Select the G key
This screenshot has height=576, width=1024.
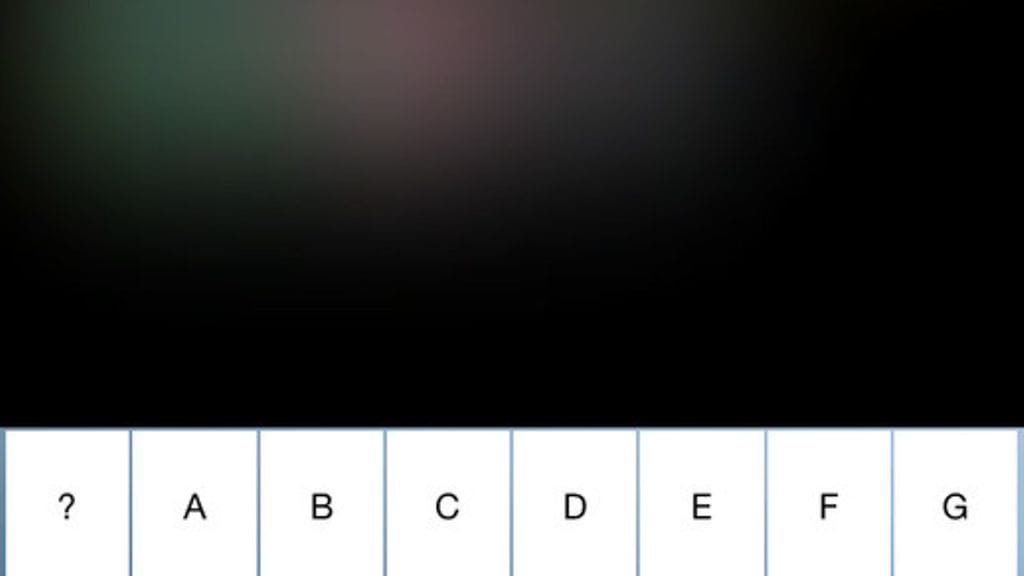tap(955, 505)
